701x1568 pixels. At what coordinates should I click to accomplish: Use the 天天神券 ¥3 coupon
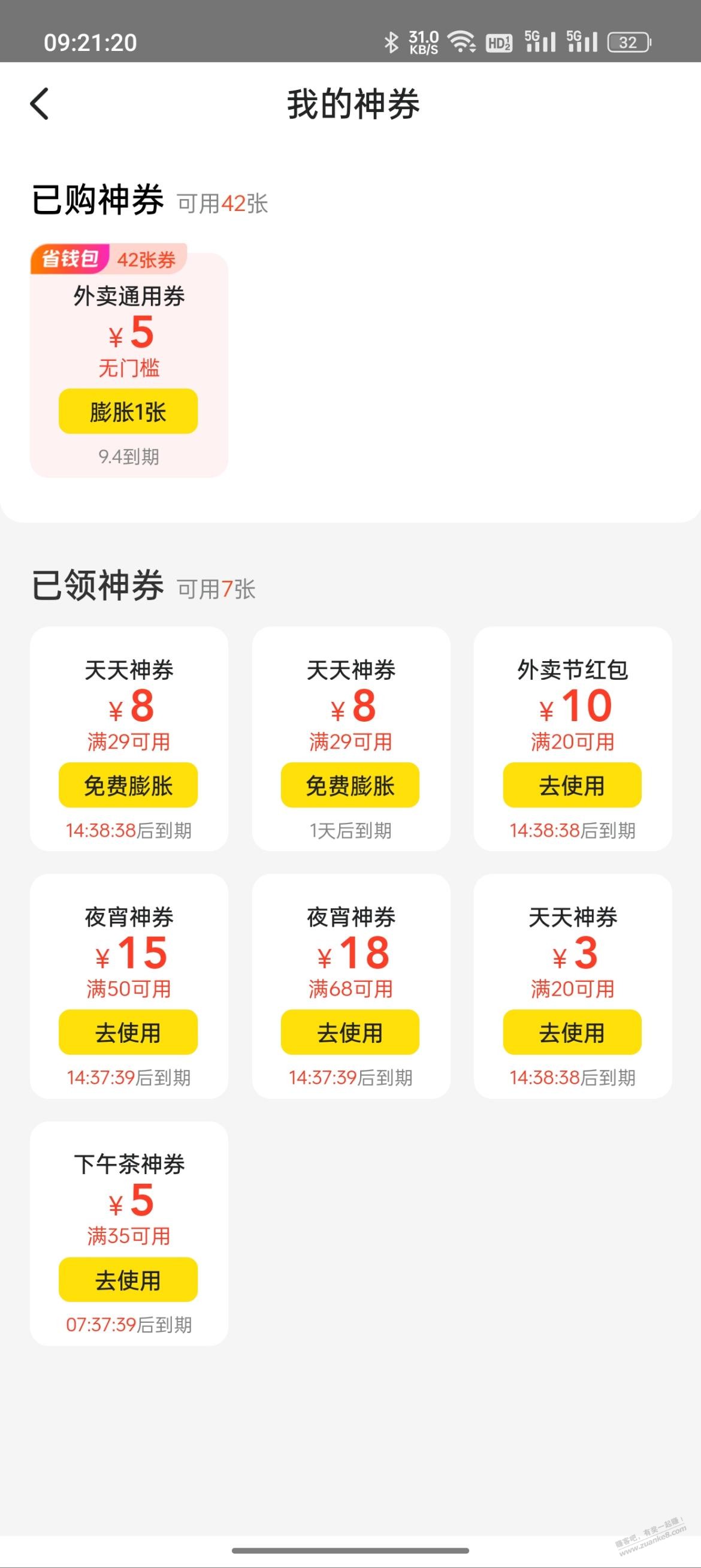[x=572, y=1032]
